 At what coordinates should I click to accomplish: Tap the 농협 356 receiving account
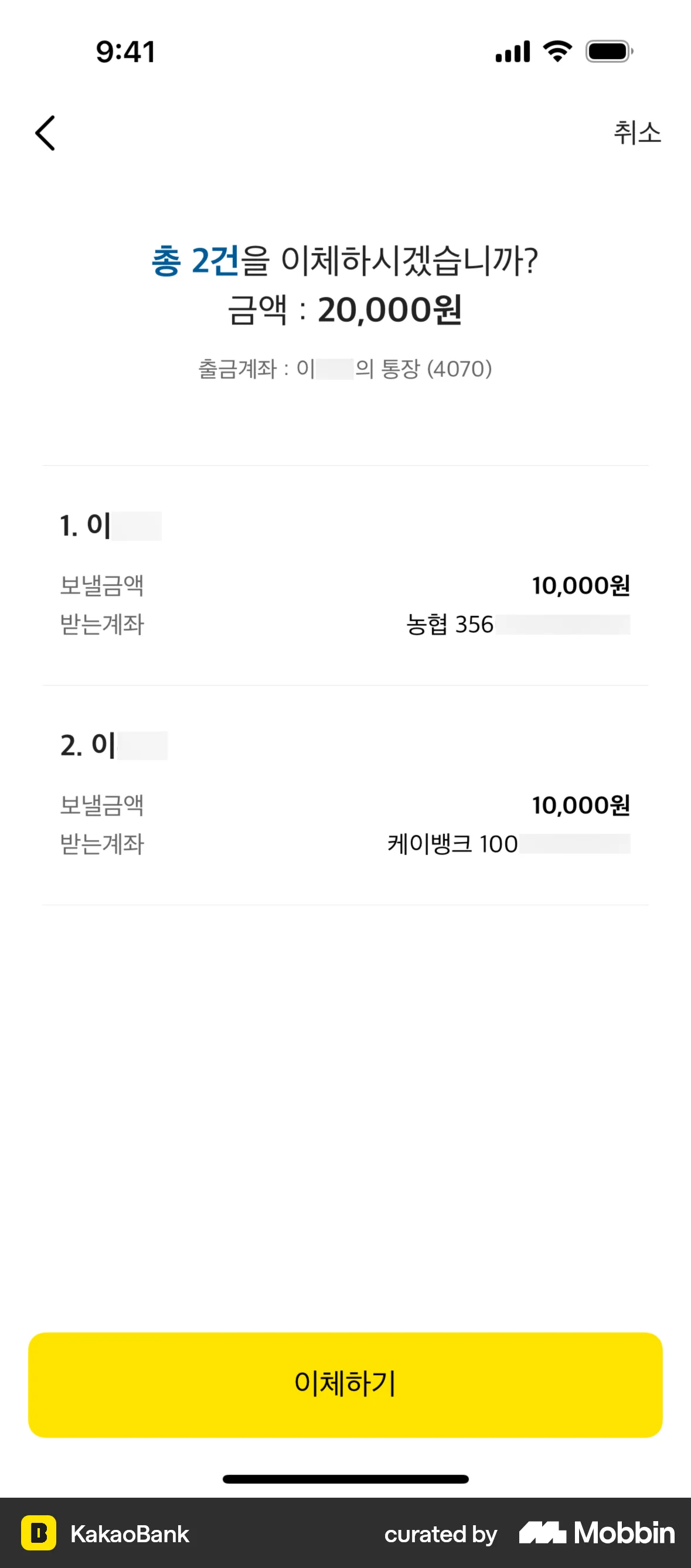click(516, 623)
